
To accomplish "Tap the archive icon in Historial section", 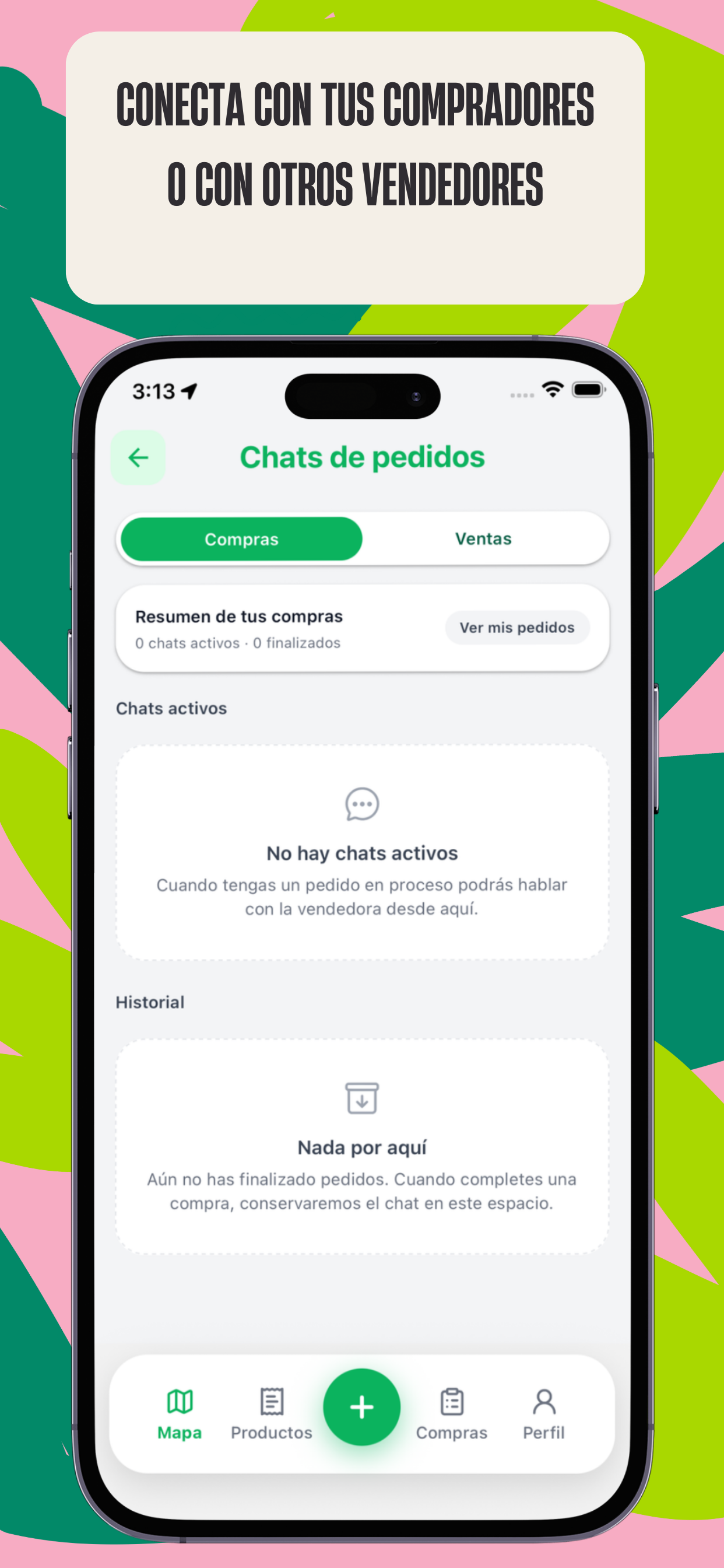I will coord(362,1098).
